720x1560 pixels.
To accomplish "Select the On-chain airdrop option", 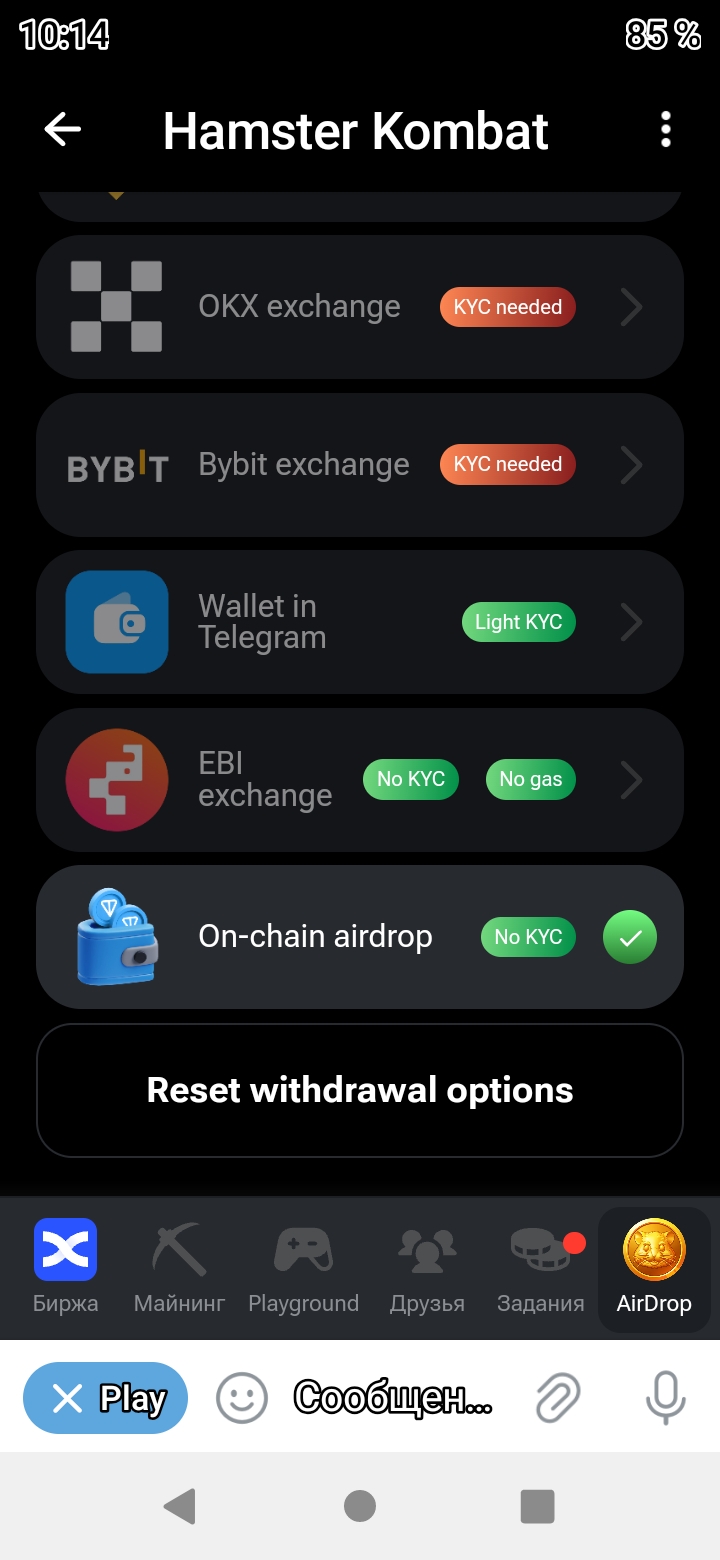I will tap(360, 937).
